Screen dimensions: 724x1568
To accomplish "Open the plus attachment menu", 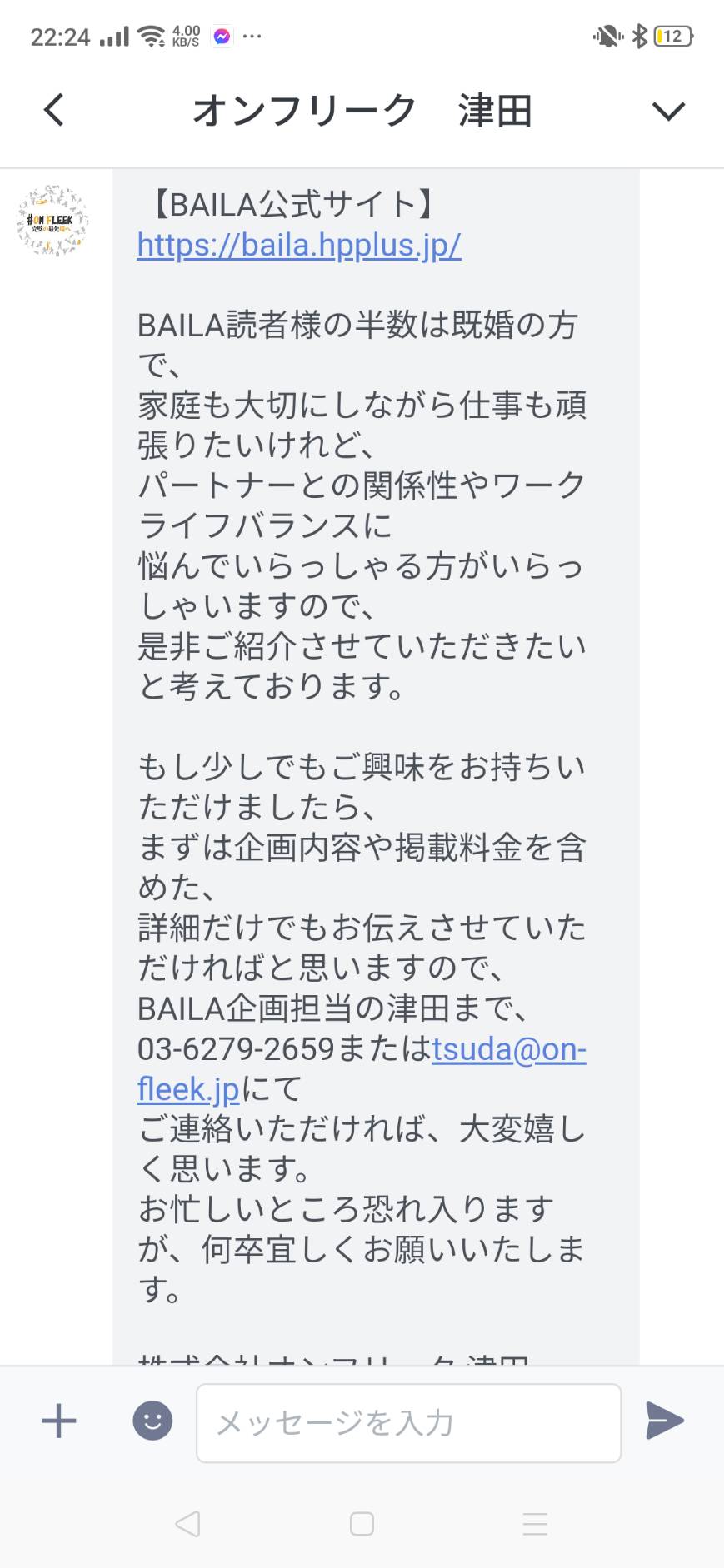I will tap(59, 1421).
